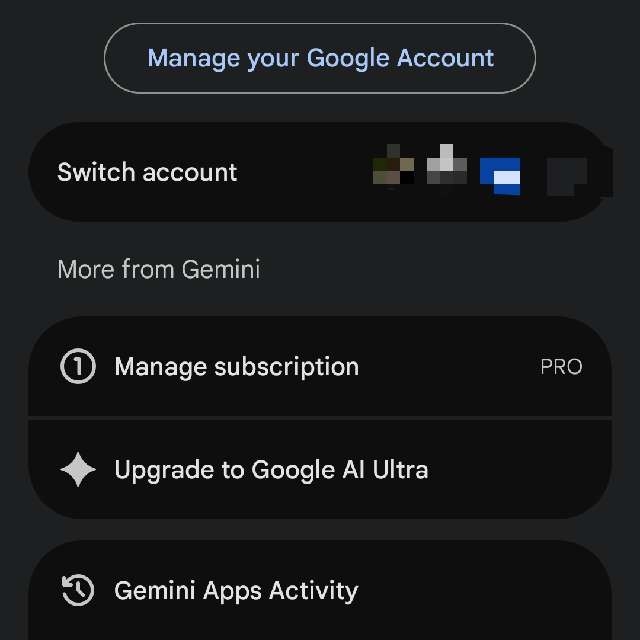Select Upgrade to Google AI Ultra
This screenshot has height=640, width=640.
coord(271,470)
